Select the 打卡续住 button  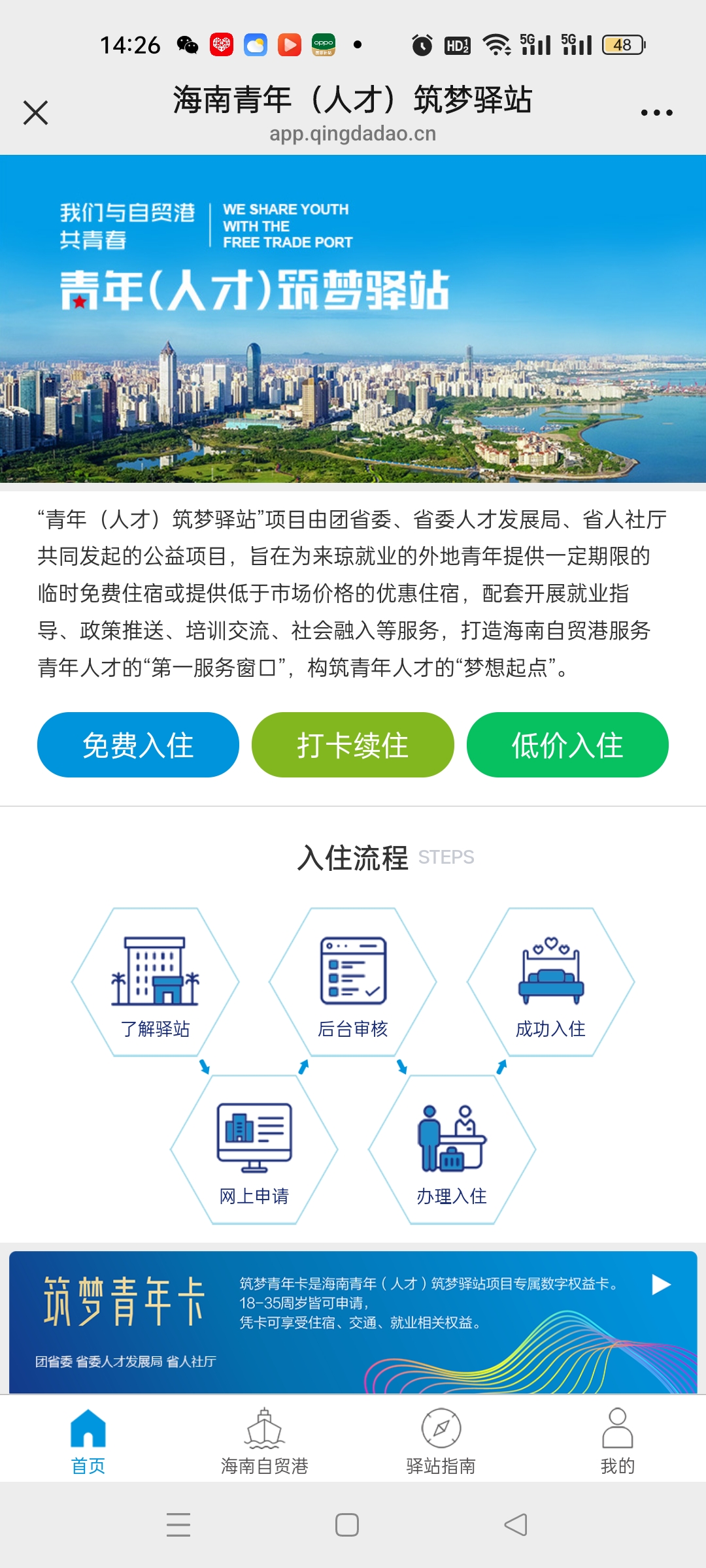click(353, 745)
